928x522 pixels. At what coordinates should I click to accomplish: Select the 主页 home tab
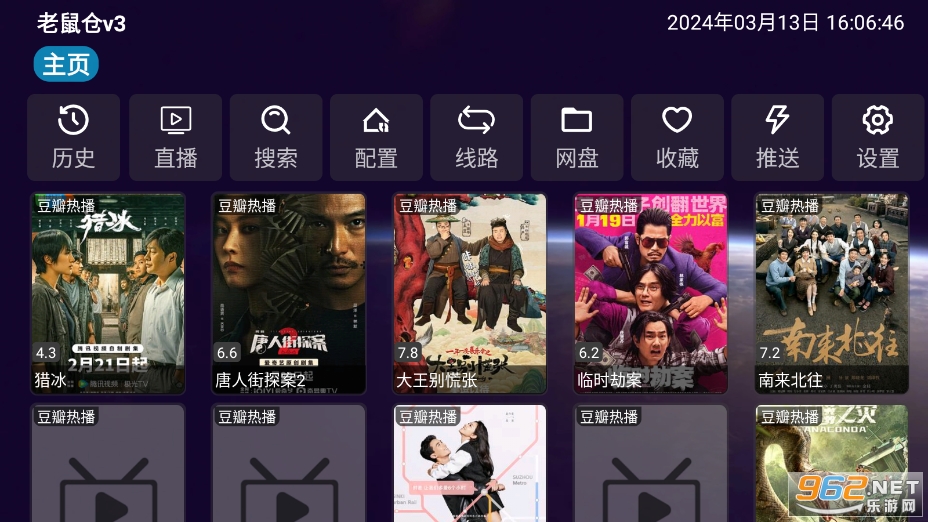pos(66,65)
